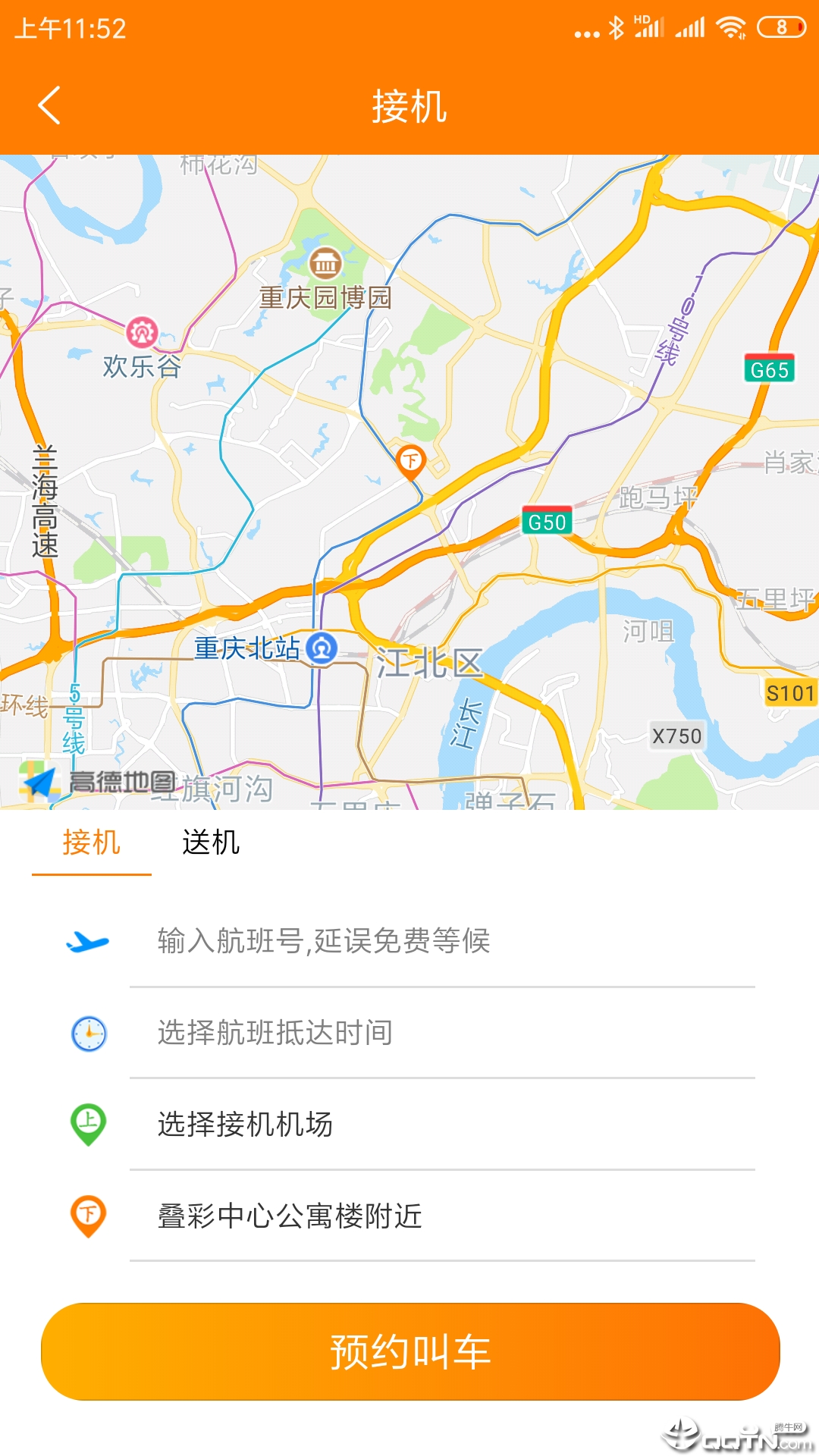
Task: Tap the 重庆北站 train station marker on map
Action: coord(322,648)
